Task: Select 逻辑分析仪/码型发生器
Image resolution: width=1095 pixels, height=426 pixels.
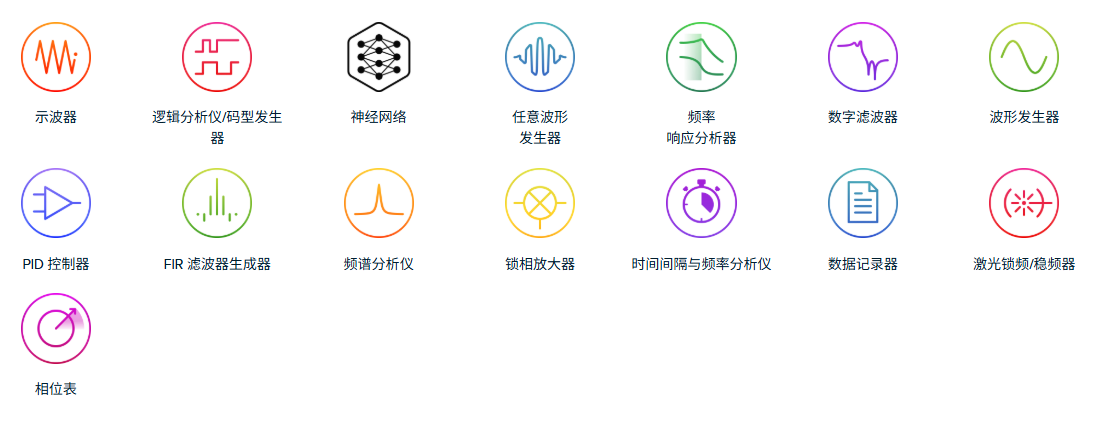Action: click(x=217, y=57)
